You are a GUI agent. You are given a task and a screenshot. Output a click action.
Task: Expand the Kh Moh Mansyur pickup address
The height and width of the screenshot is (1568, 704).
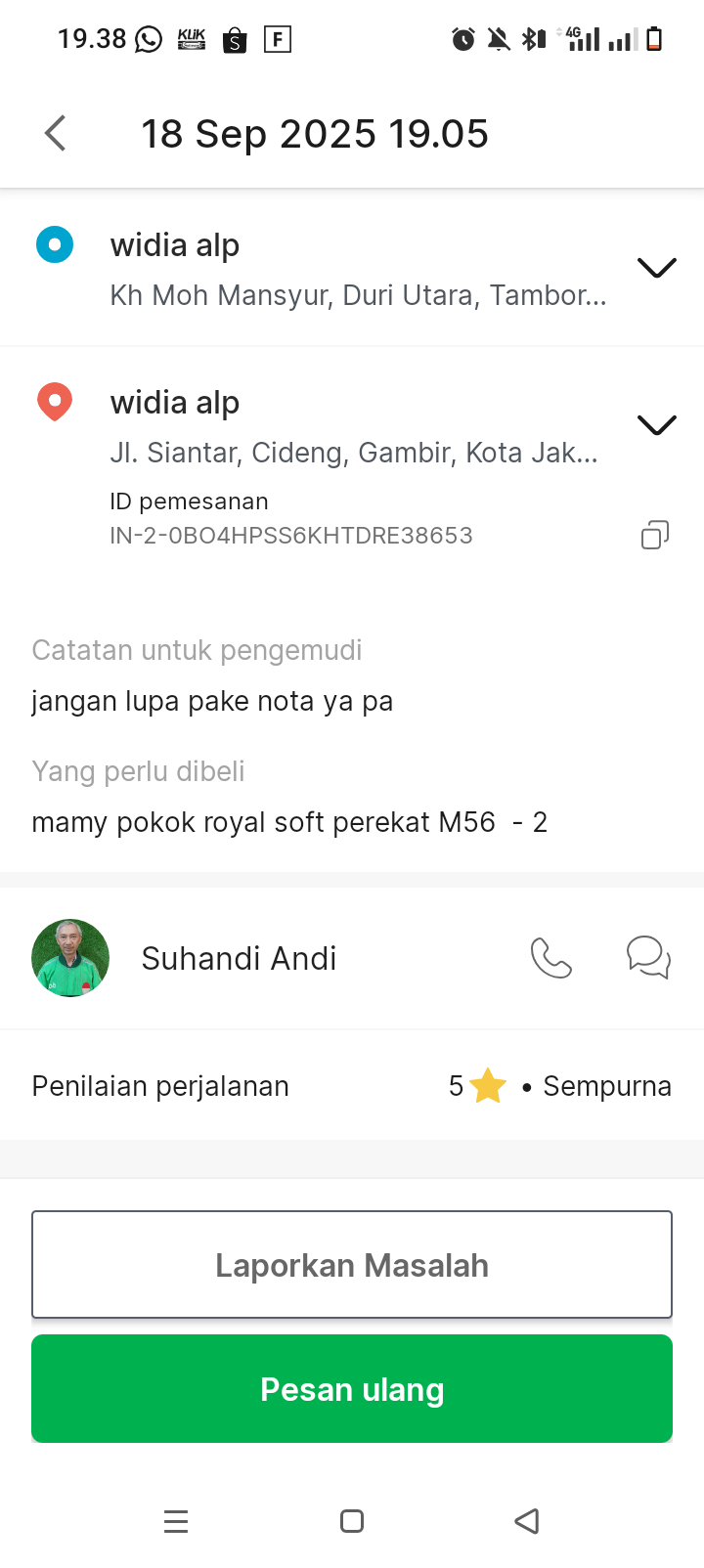coord(656,268)
